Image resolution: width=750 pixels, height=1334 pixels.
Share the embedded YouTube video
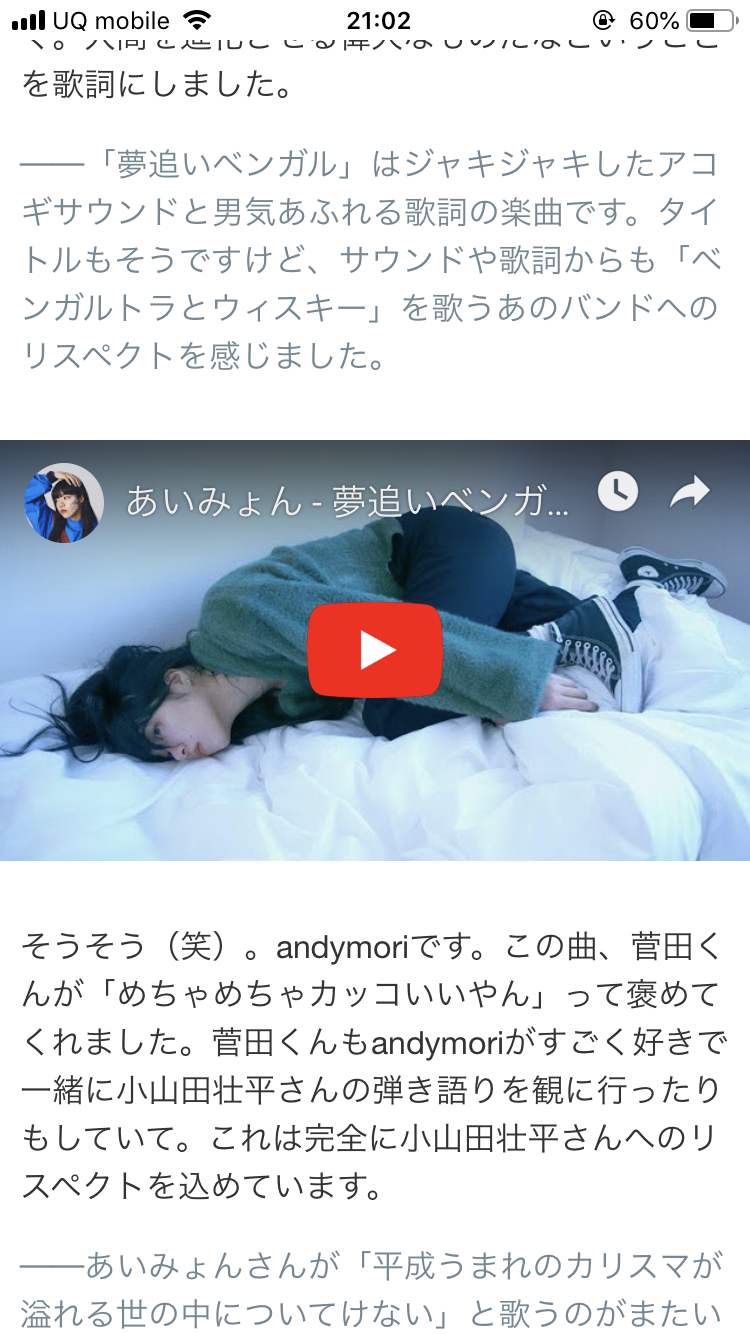pyautogui.click(x=689, y=491)
